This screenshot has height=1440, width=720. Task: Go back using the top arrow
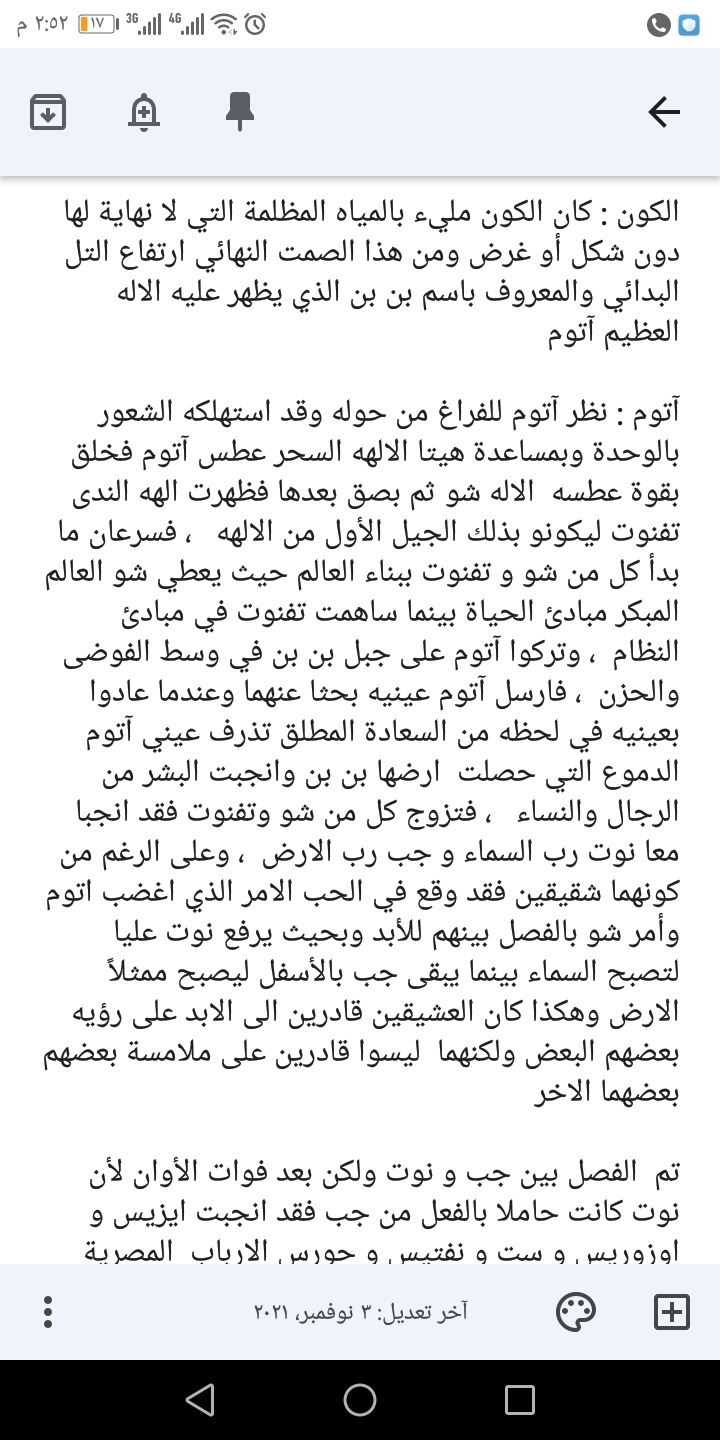pos(664,112)
